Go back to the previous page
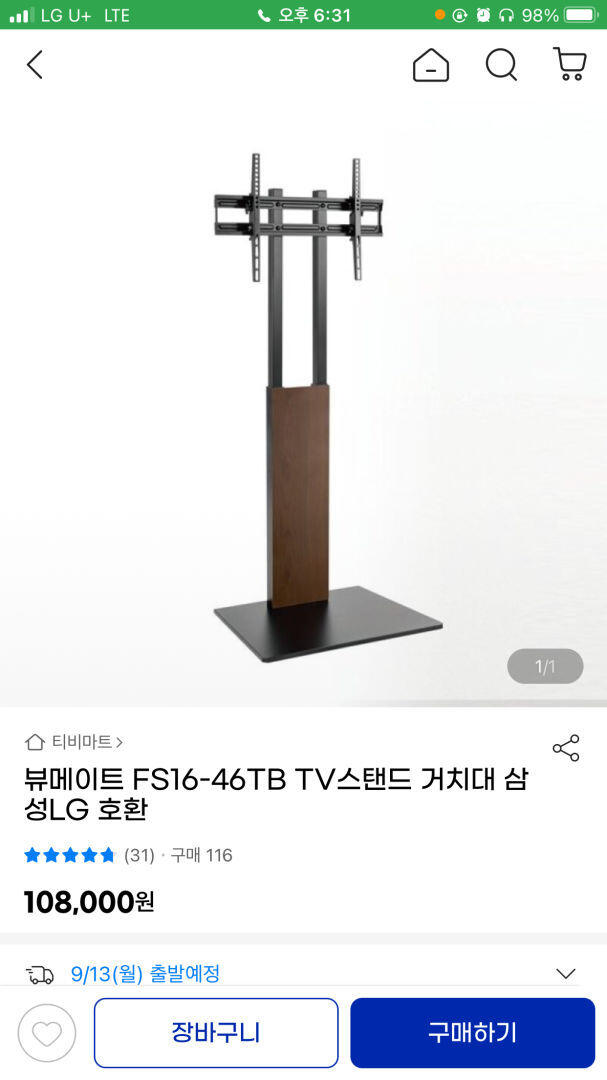Viewport: 607px width, 1080px height. (x=35, y=66)
